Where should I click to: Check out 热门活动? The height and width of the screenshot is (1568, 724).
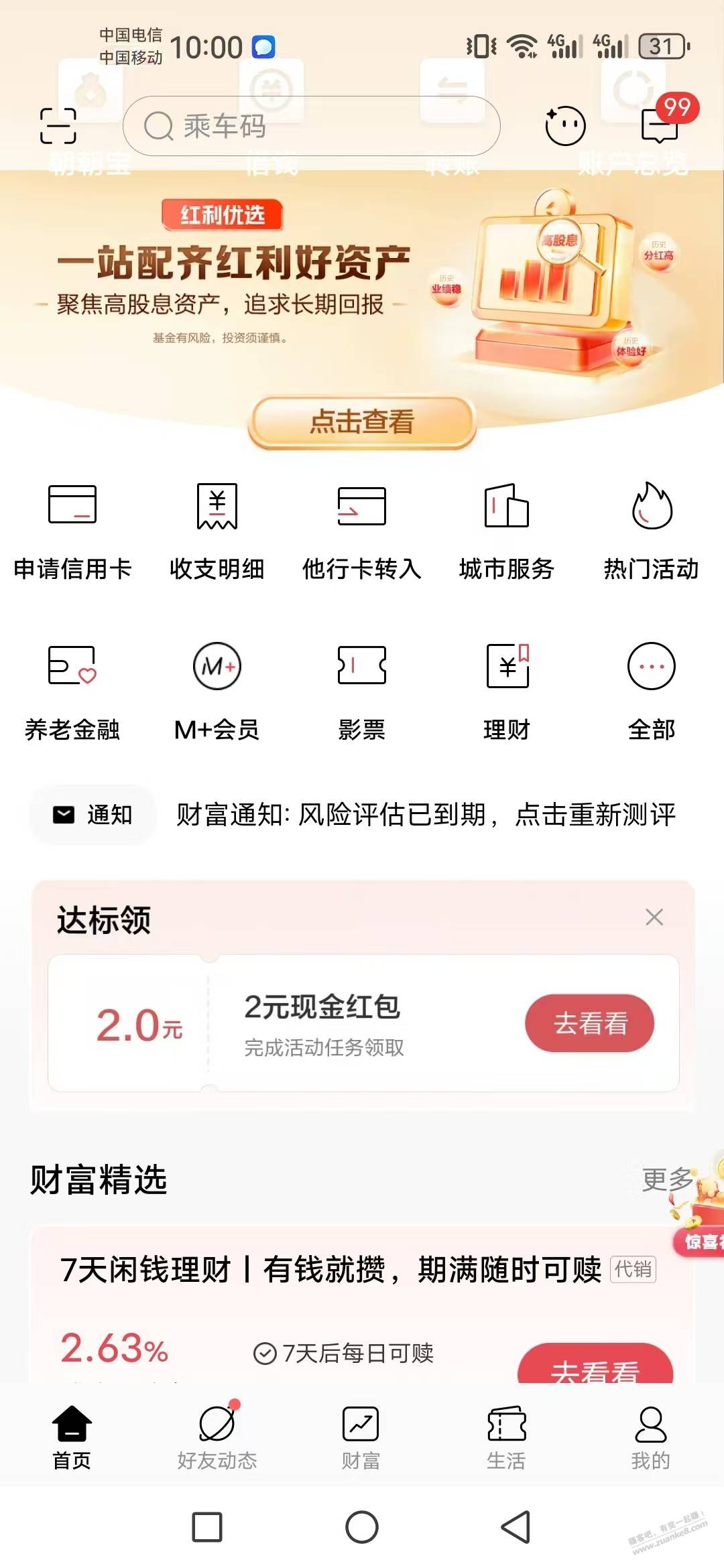652,529
